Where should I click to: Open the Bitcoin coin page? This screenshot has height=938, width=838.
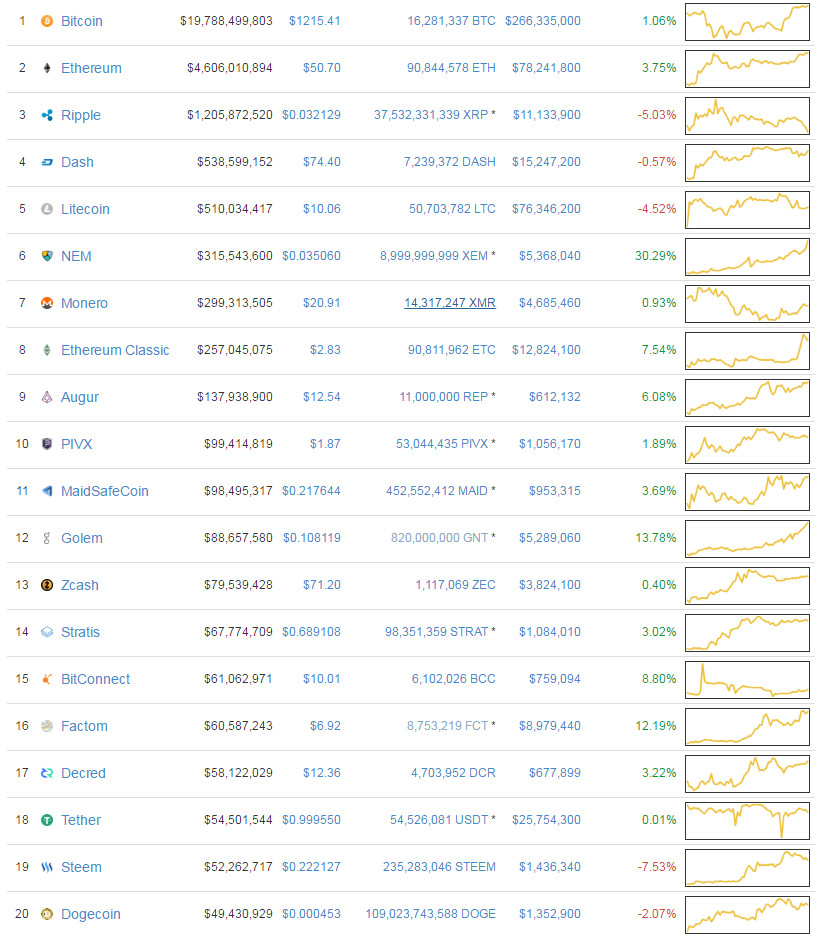[x=81, y=21]
